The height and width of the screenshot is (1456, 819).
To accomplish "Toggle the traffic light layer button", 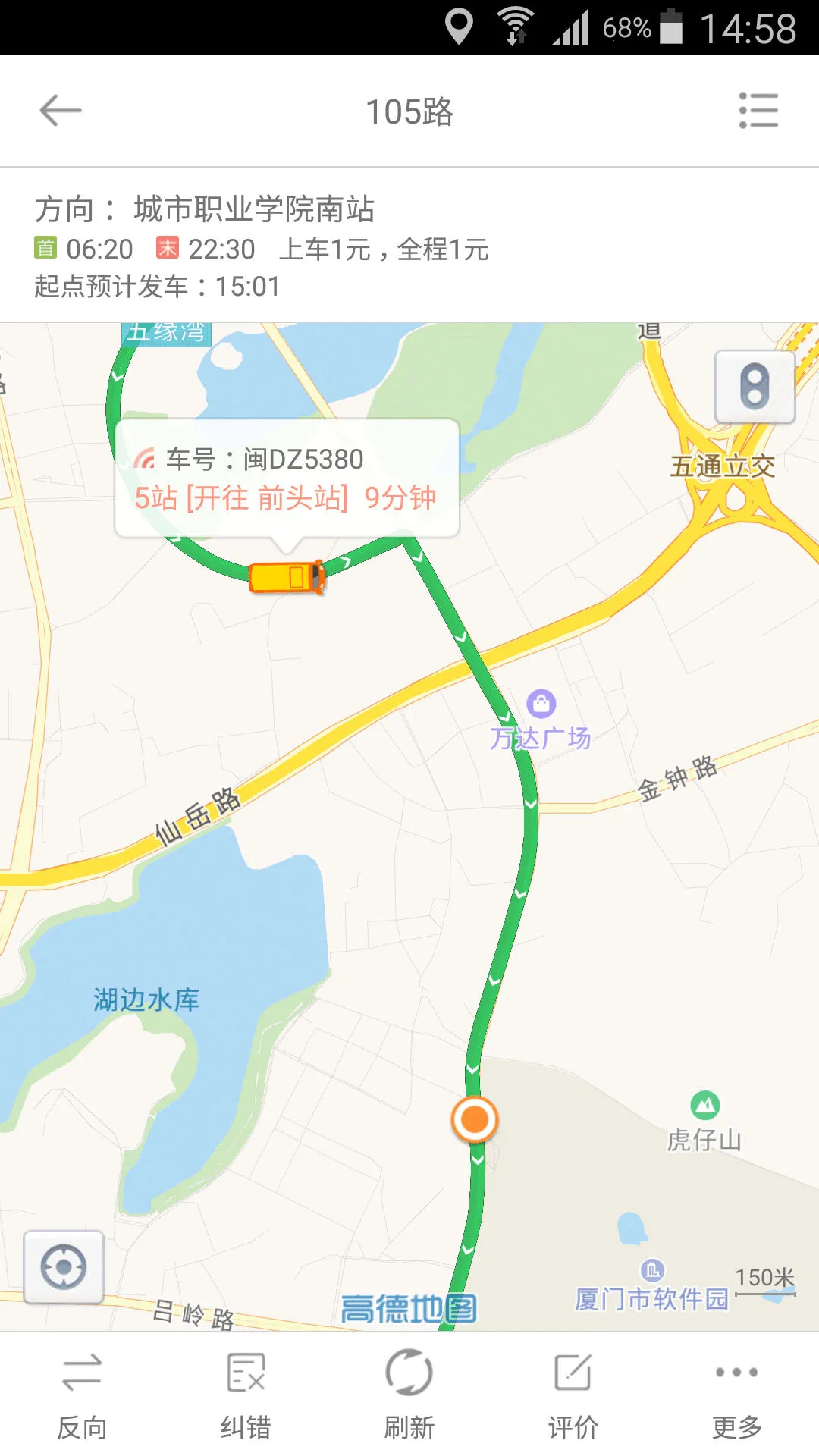I will coord(755,387).
